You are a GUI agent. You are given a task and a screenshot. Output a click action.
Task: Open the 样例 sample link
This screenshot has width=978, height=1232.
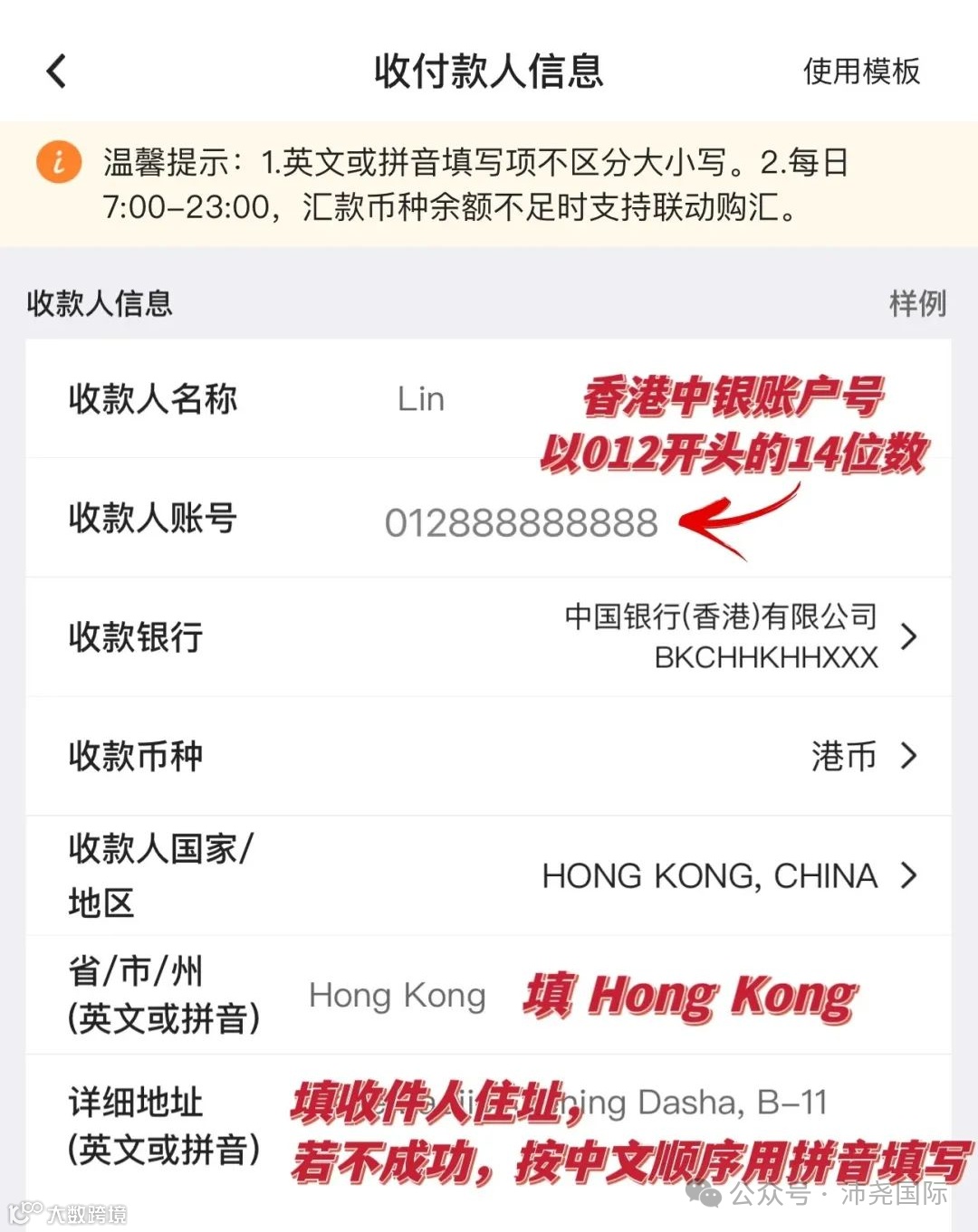point(917,305)
